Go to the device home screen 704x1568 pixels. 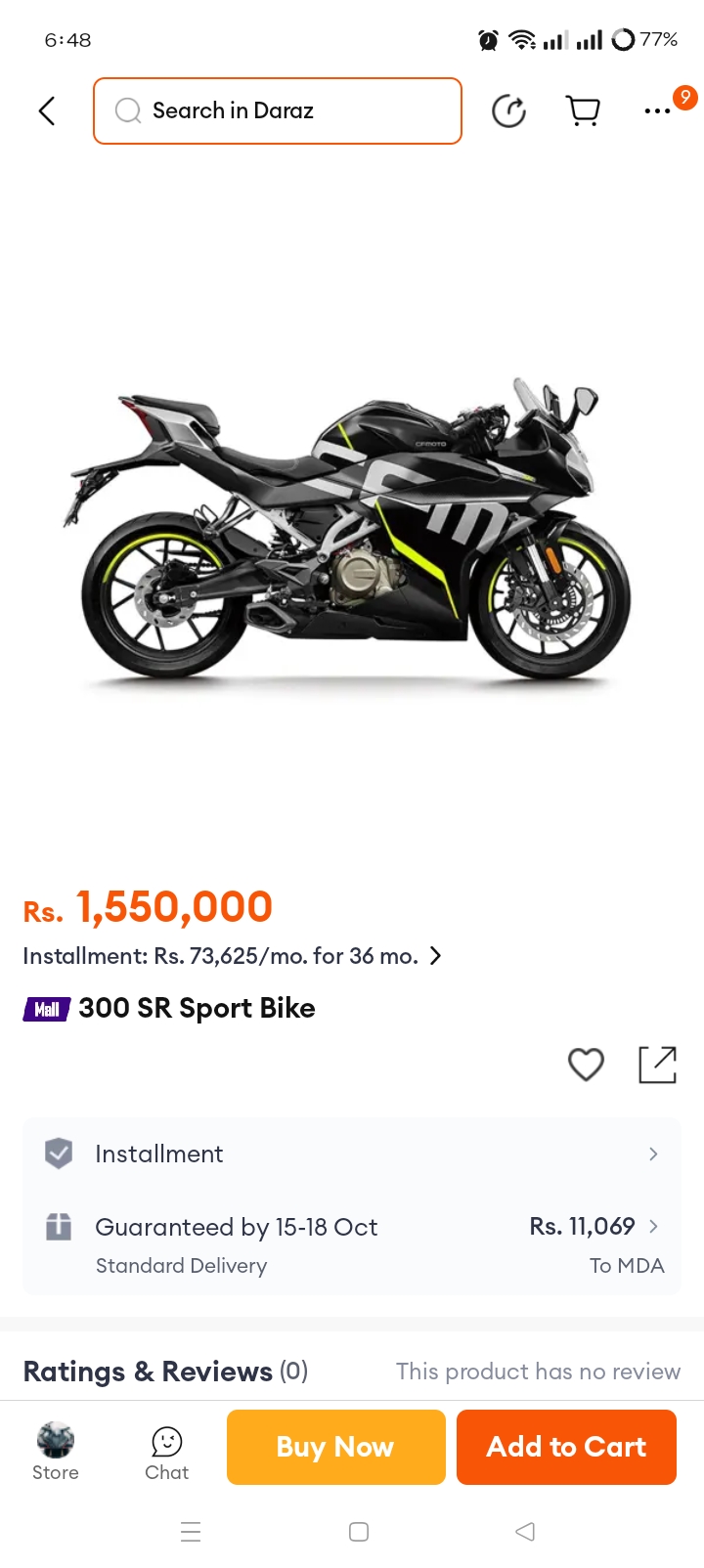(359, 1531)
